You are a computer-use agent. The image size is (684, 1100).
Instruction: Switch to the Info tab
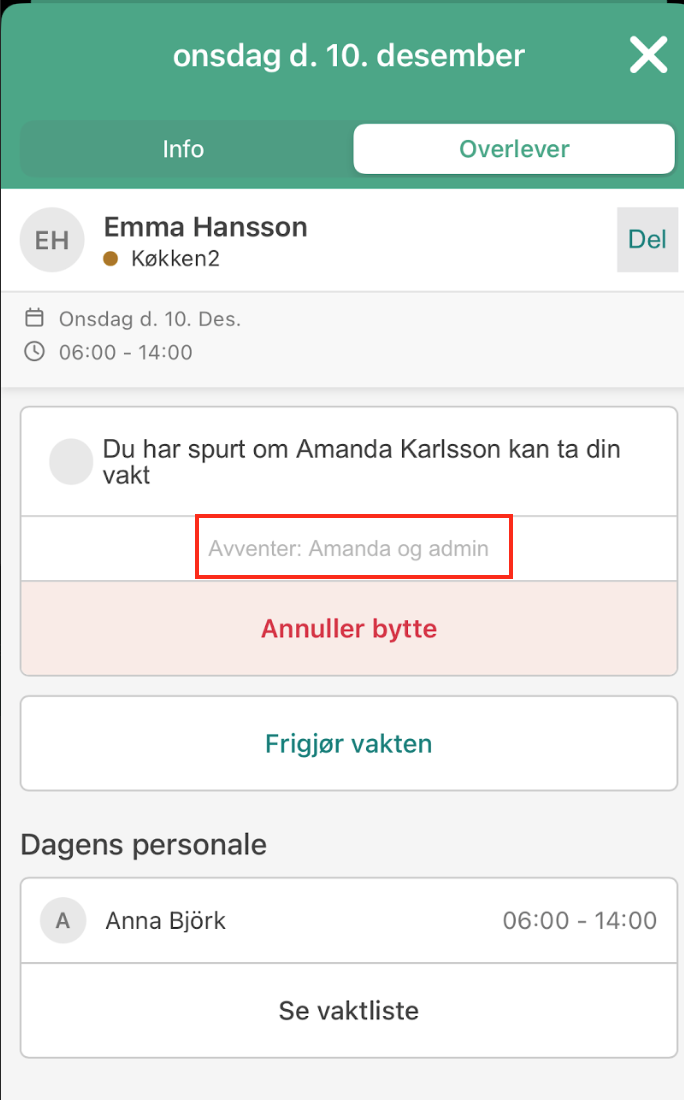[x=184, y=149]
